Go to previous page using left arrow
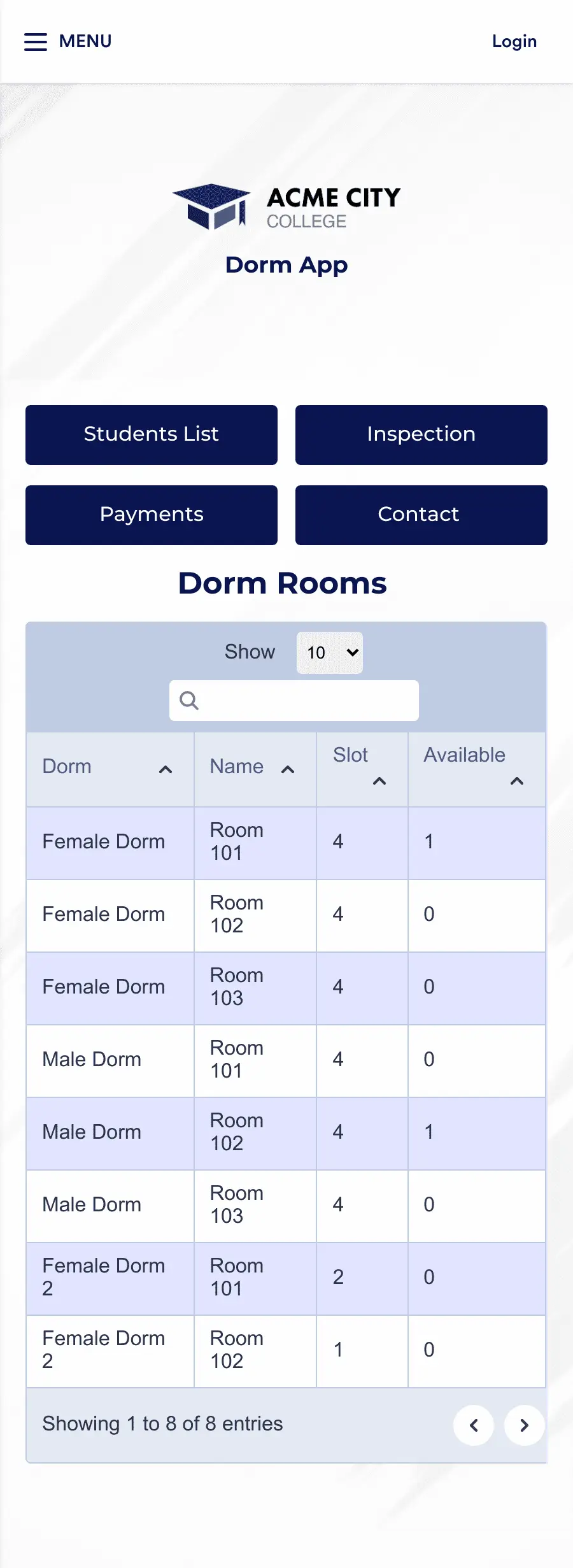The height and width of the screenshot is (1568, 573). pyautogui.click(x=474, y=1425)
